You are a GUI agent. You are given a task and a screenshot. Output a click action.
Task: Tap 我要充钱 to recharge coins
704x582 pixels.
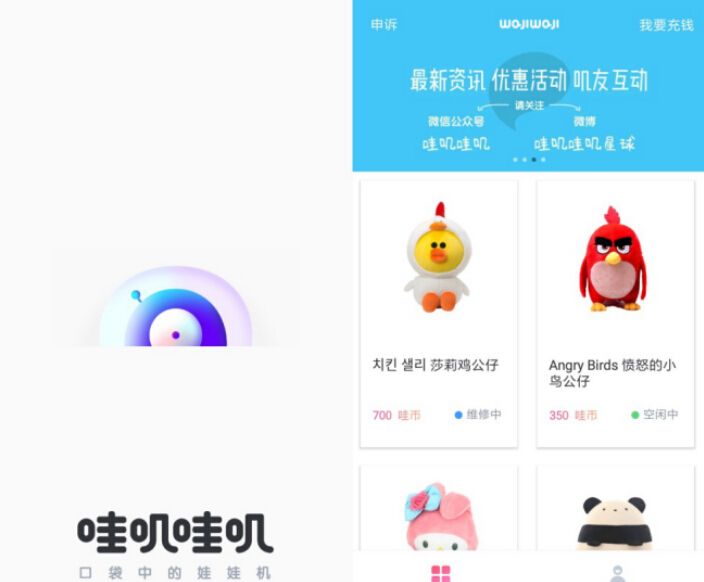[666, 24]
